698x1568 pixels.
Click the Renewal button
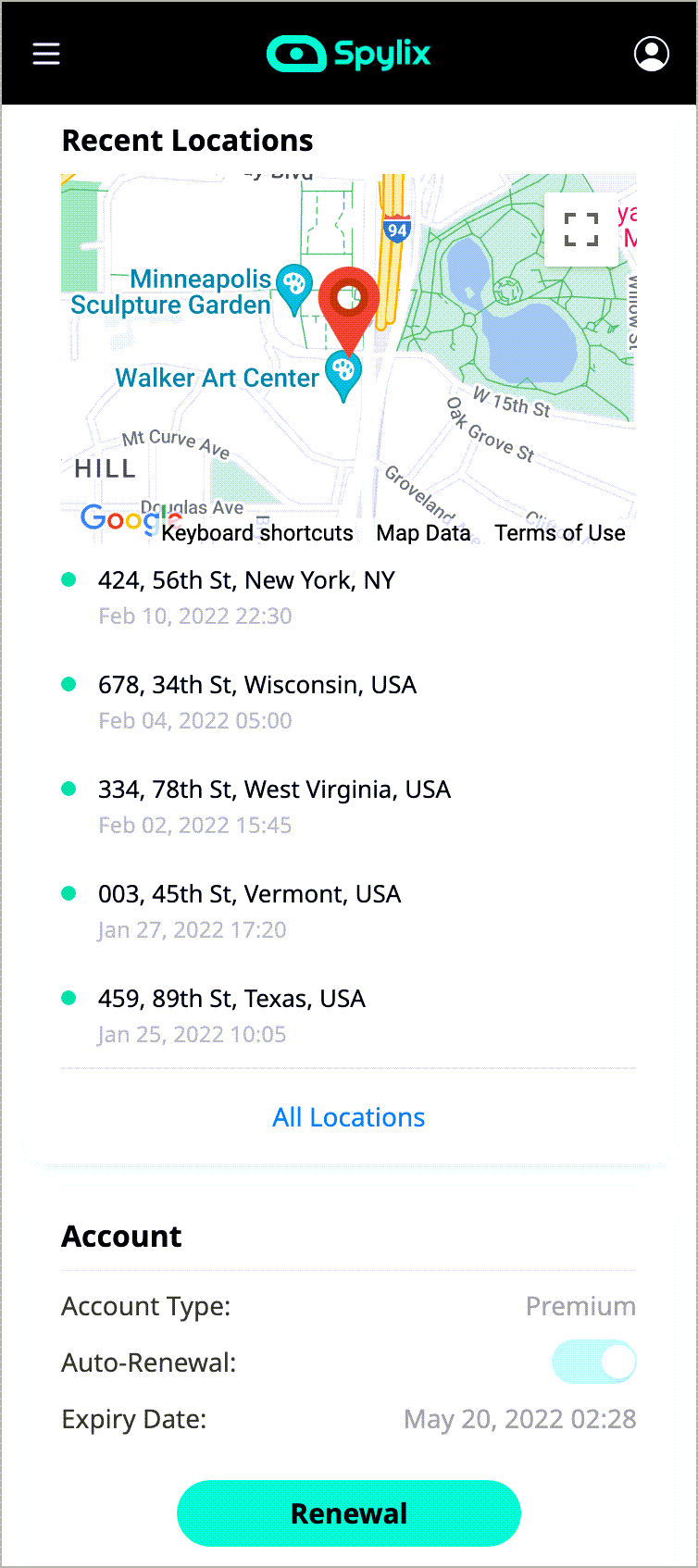(x=348, y=1513)
